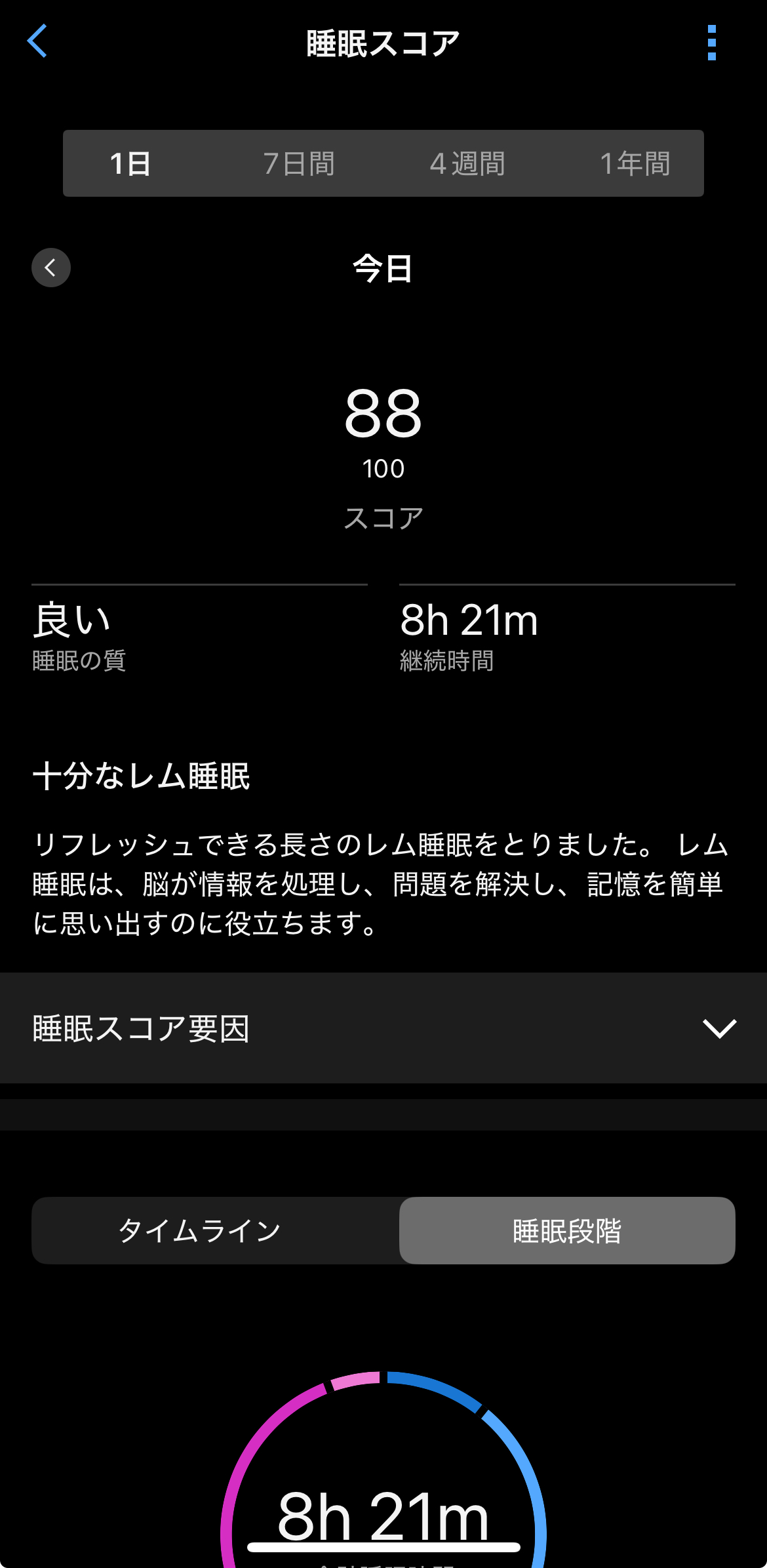Select the 睡眠段階 view

point(567,1230)
